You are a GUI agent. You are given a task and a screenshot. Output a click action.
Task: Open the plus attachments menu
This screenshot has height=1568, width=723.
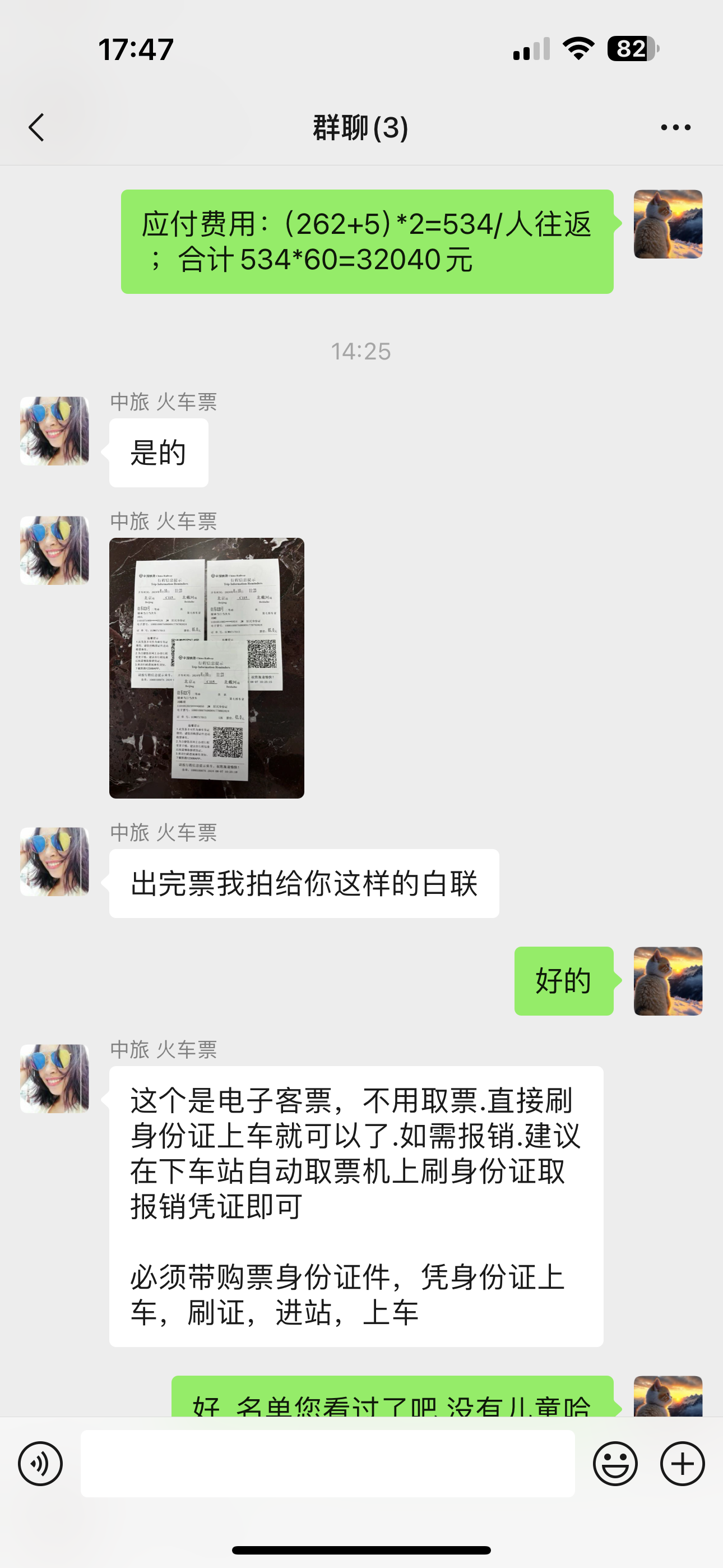pos(682,1463)
